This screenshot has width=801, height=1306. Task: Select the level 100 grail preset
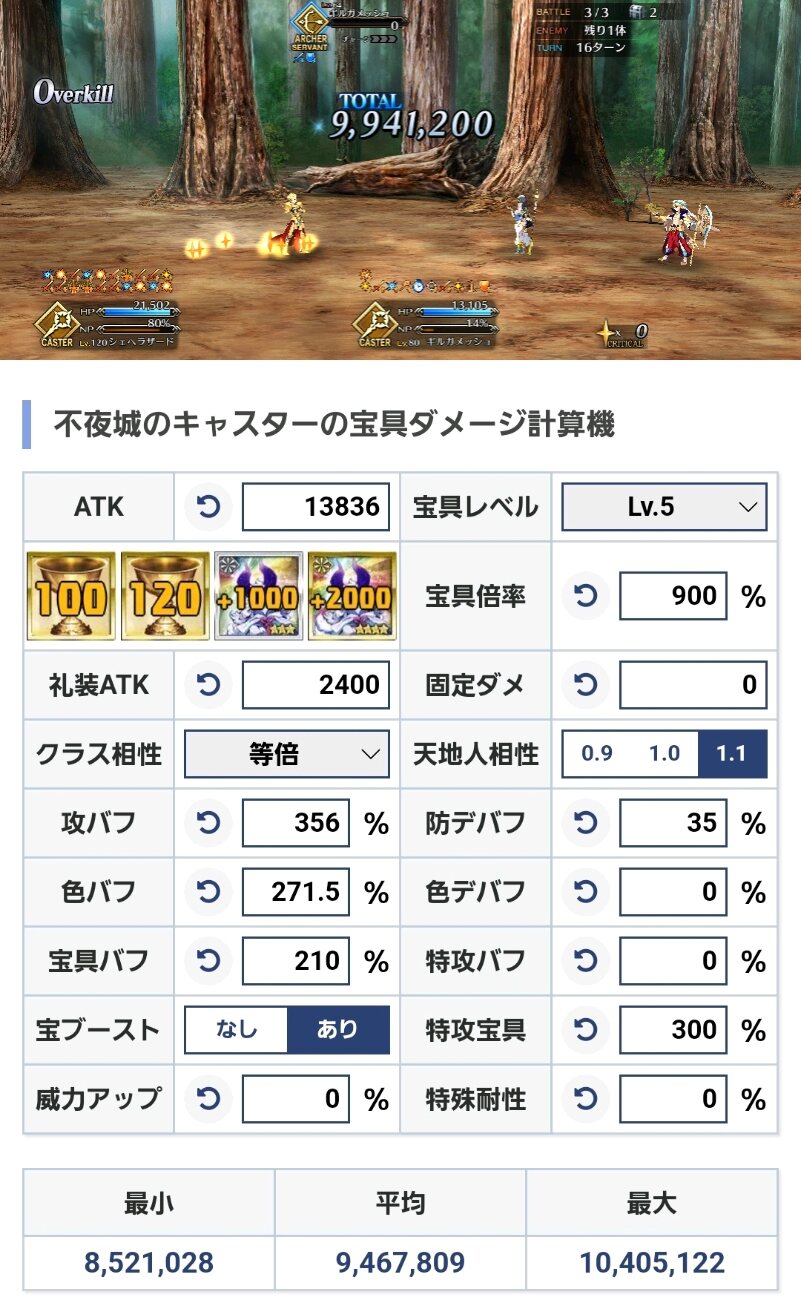coord(71,596)
